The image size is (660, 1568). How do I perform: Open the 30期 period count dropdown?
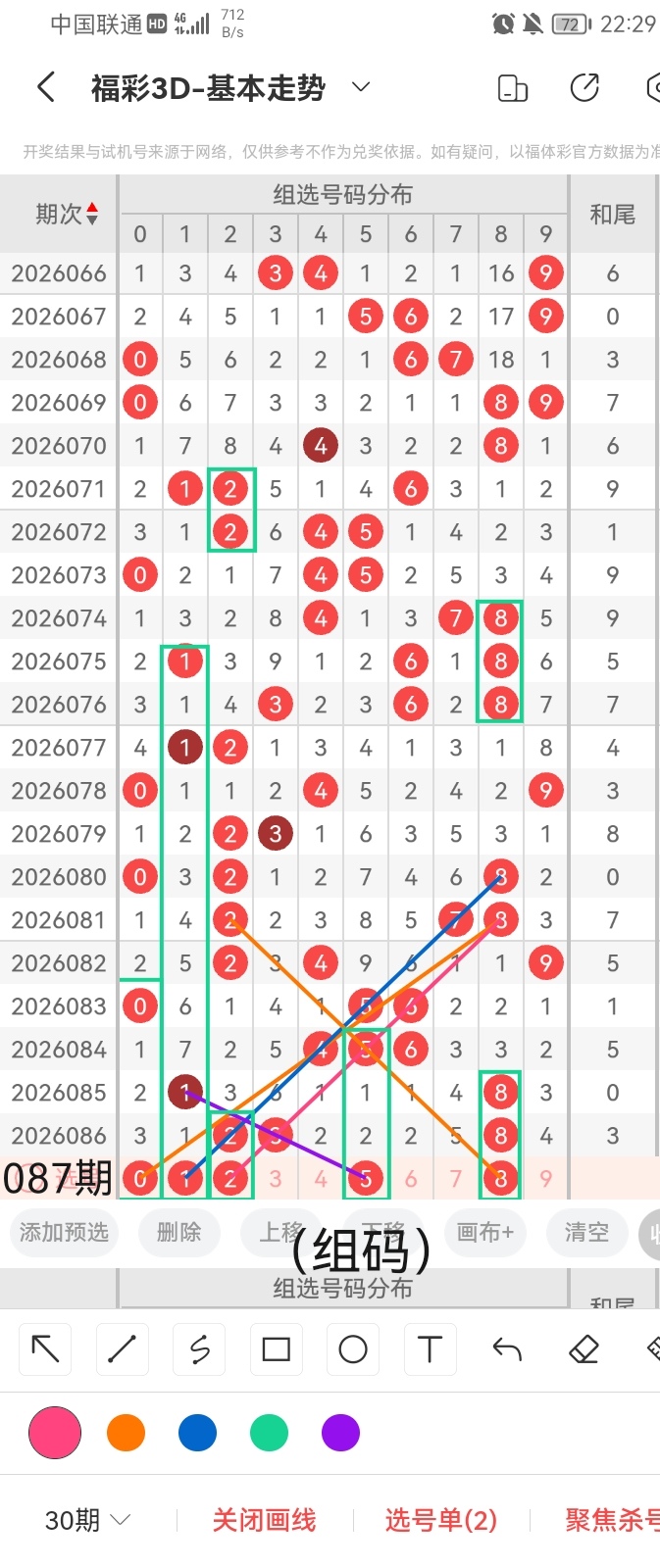[87, 1520]
